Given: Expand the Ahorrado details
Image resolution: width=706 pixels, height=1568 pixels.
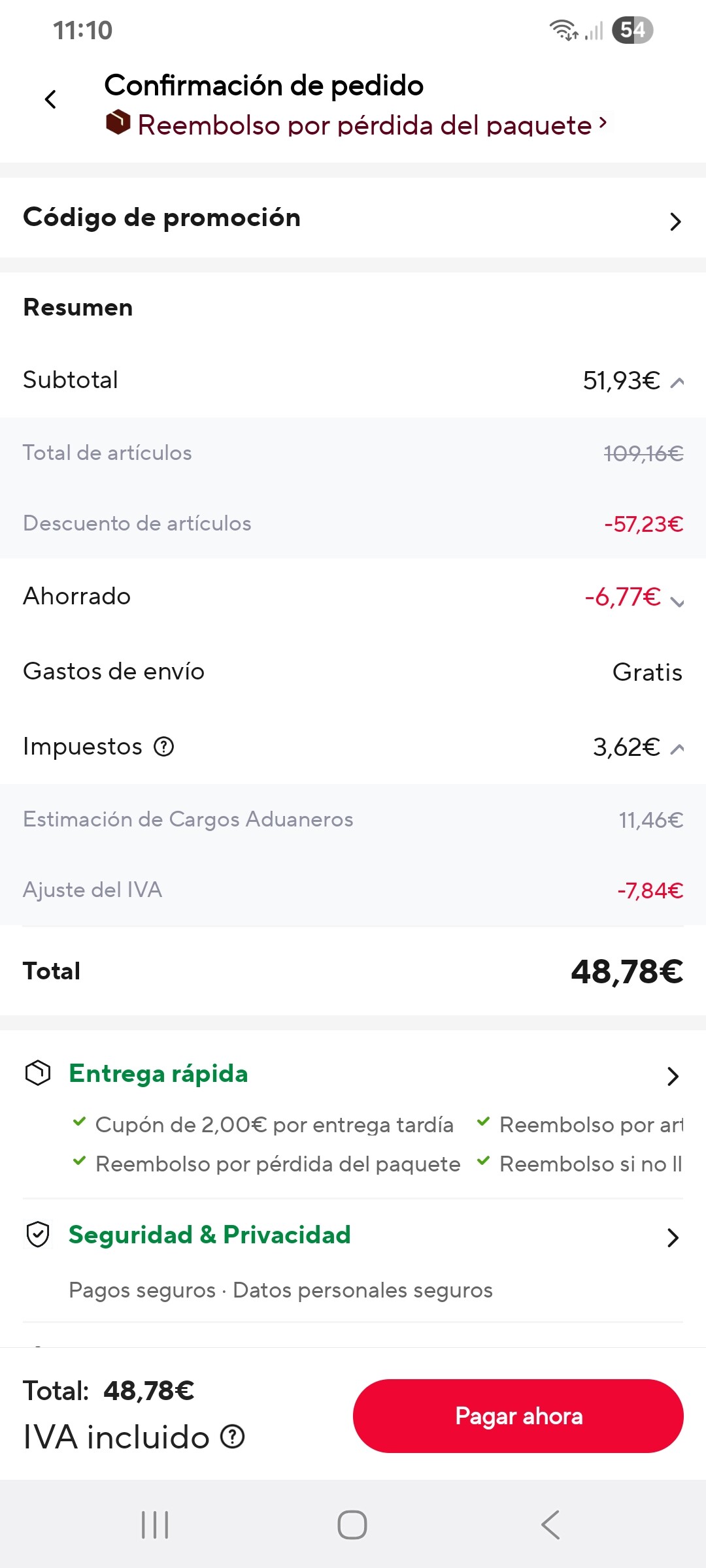Looking at the screenshot, I should pos(678,601).
